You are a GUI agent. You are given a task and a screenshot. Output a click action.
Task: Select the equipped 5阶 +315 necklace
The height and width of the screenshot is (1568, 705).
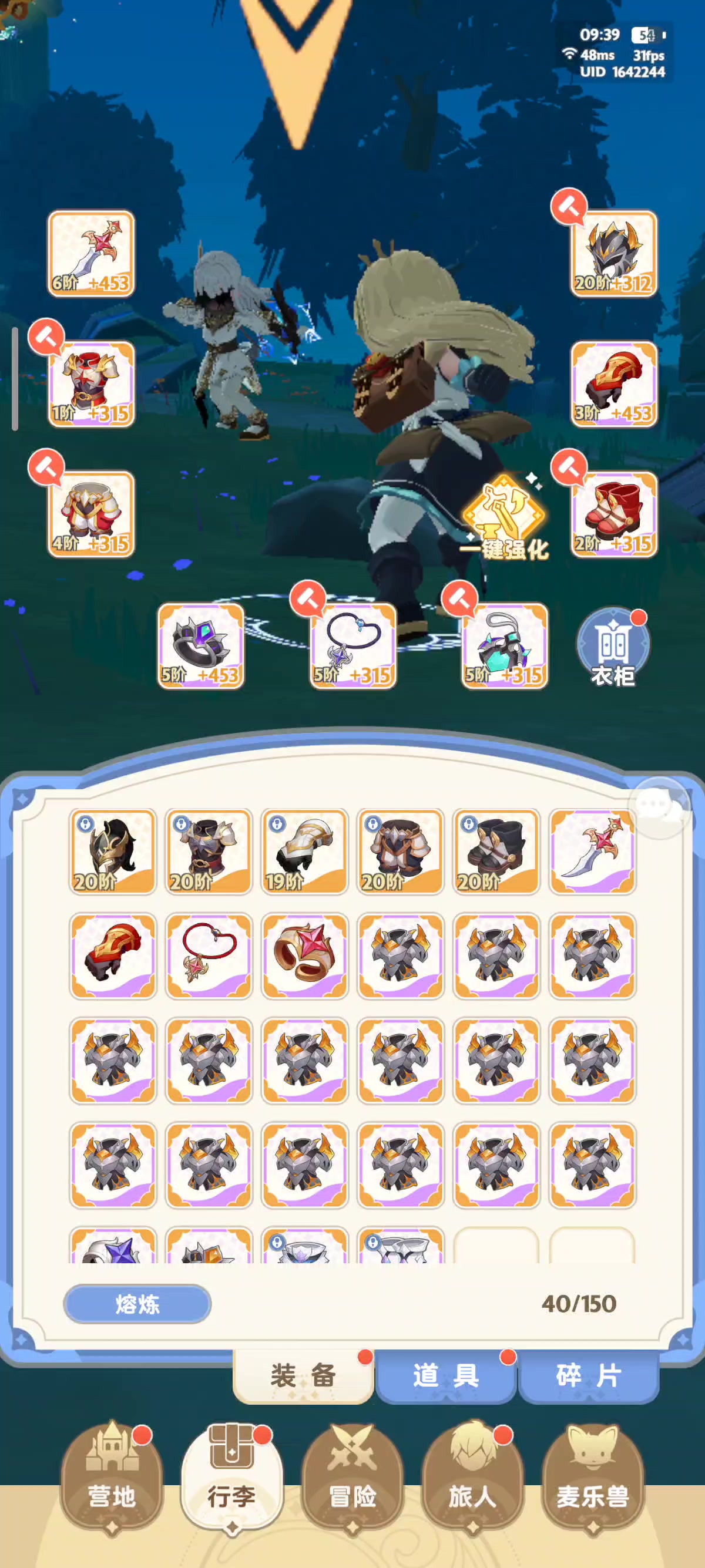point(353,646)
